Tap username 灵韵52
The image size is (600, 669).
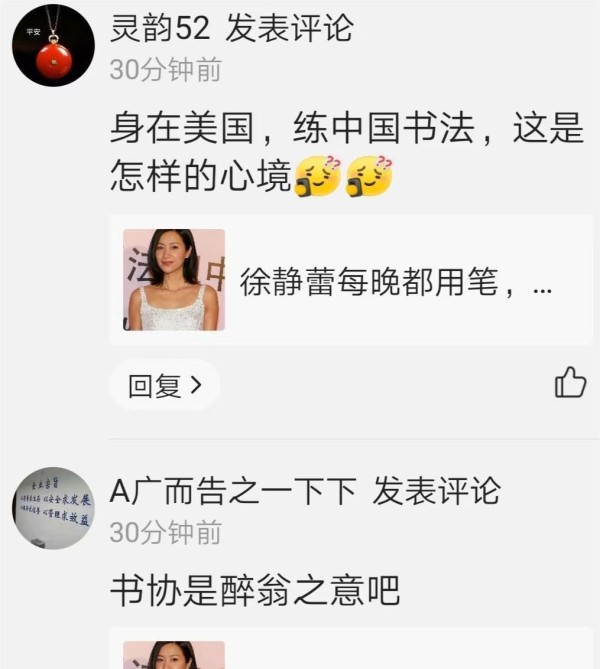160,28
